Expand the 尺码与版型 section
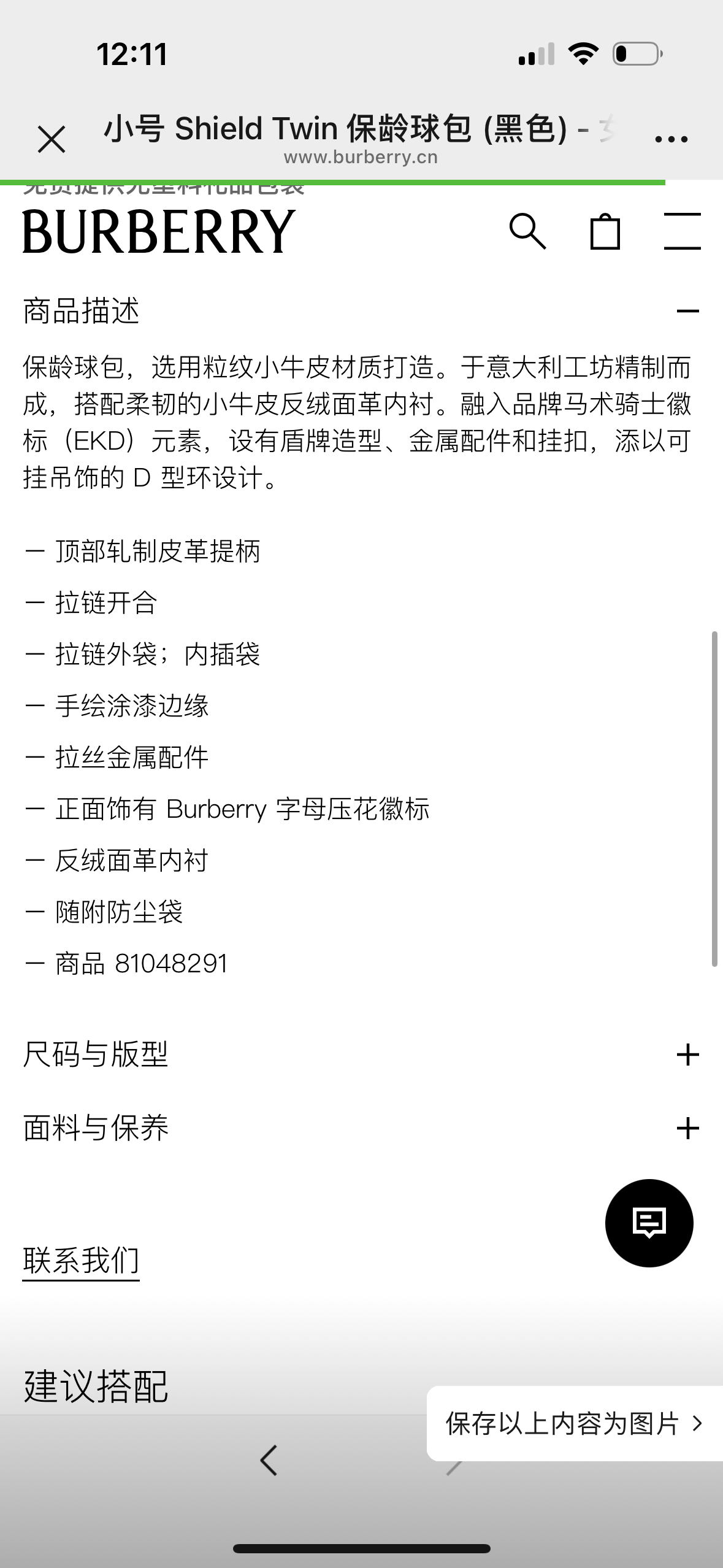This screenshot has height=1568, width=723. click(687, 1055)
